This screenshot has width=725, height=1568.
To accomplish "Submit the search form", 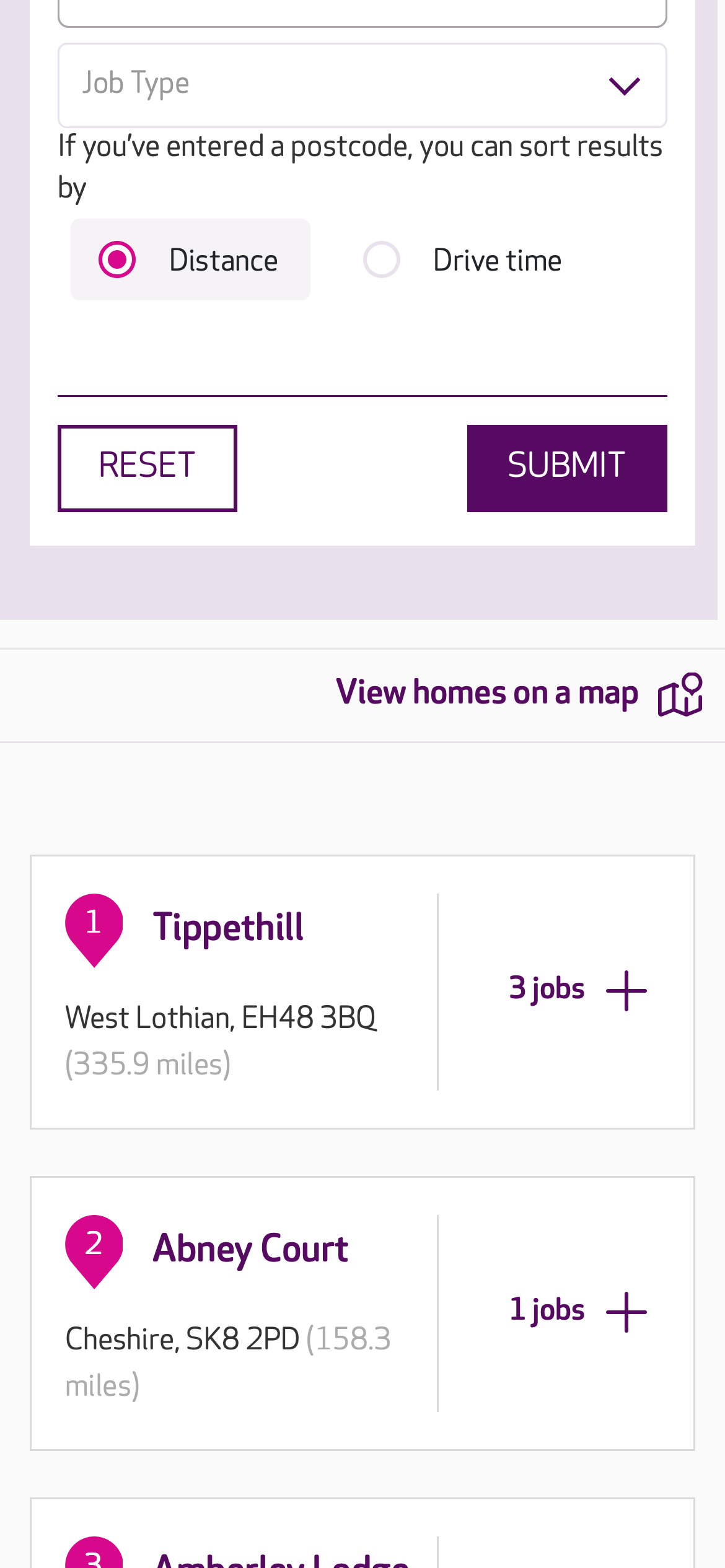I will (566, 468).
